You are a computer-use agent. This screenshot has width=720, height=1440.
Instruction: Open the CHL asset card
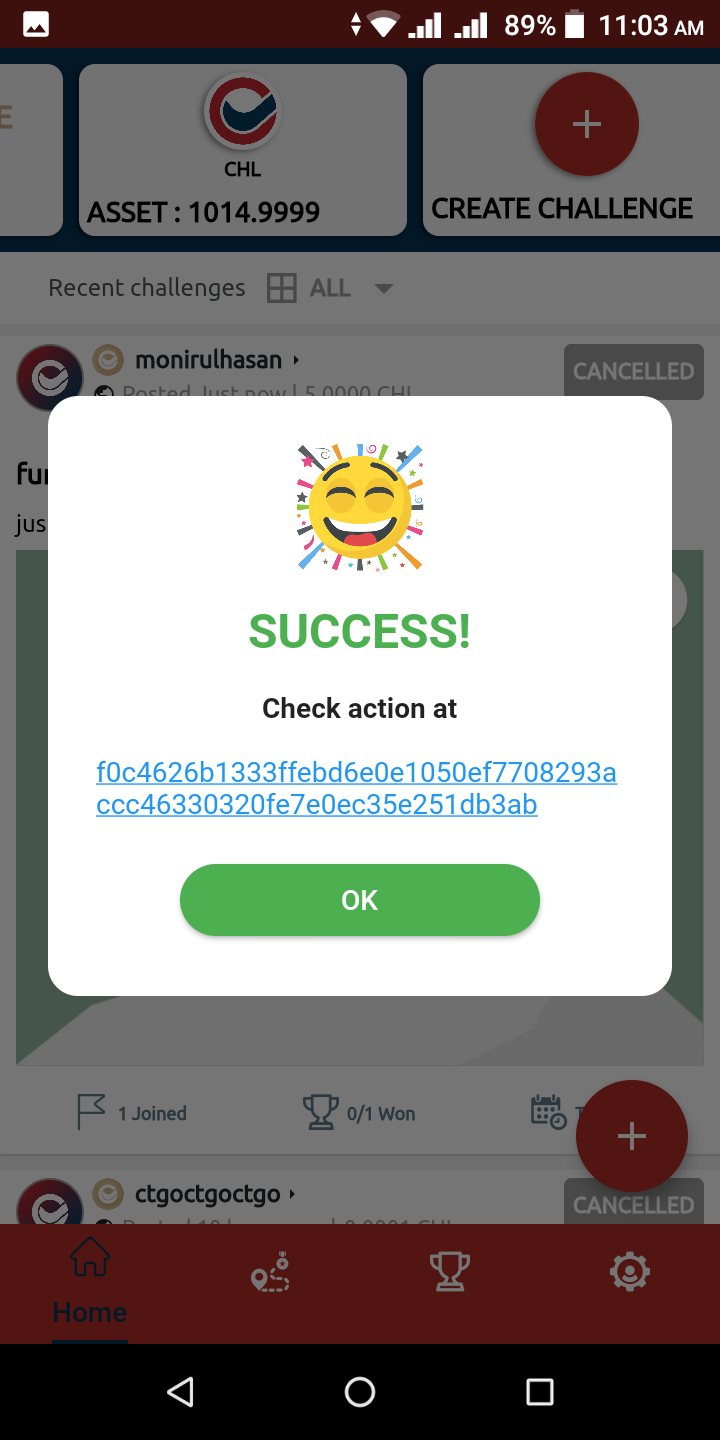pos(243,150)
